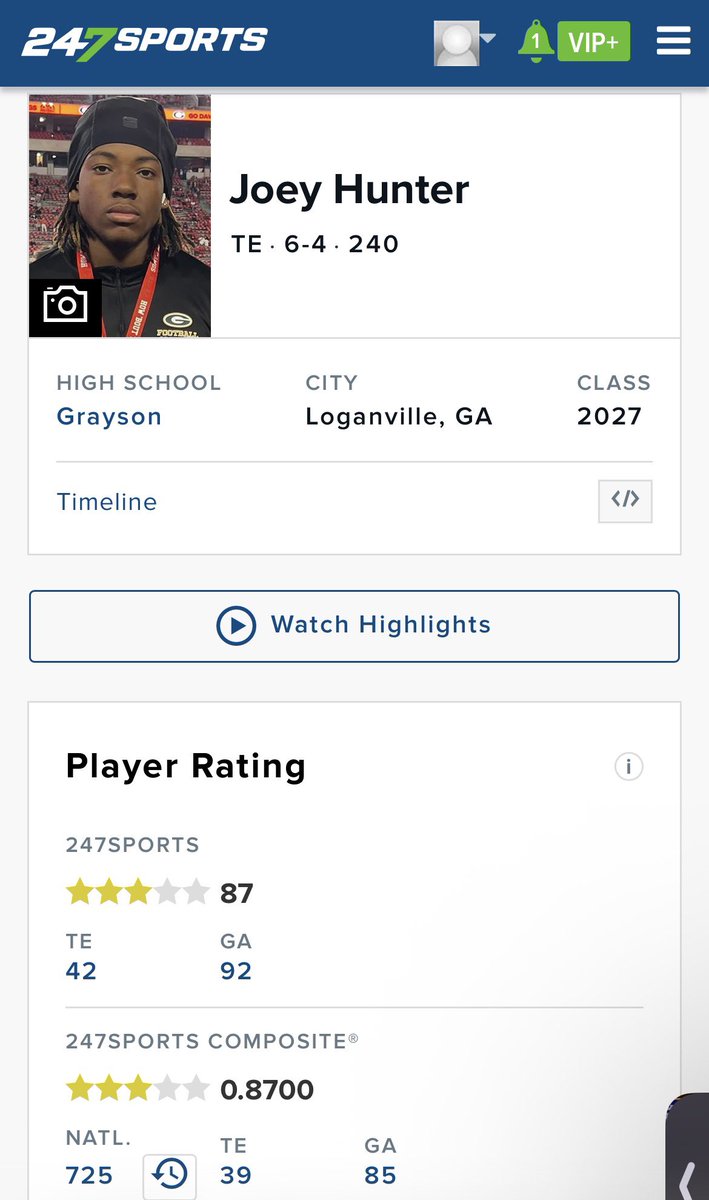Go to 247Sports home via logo

coord(145,41)
